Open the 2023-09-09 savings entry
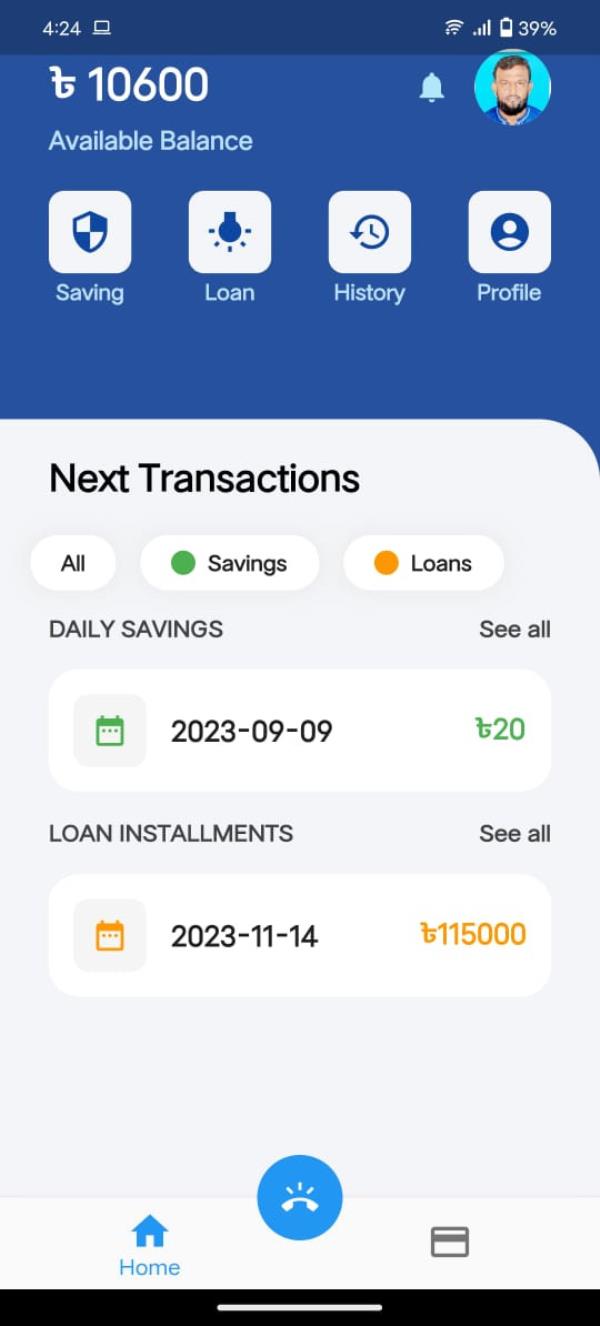The width and height of the screenshot is (600, 1326). click(x=300, y=730)
